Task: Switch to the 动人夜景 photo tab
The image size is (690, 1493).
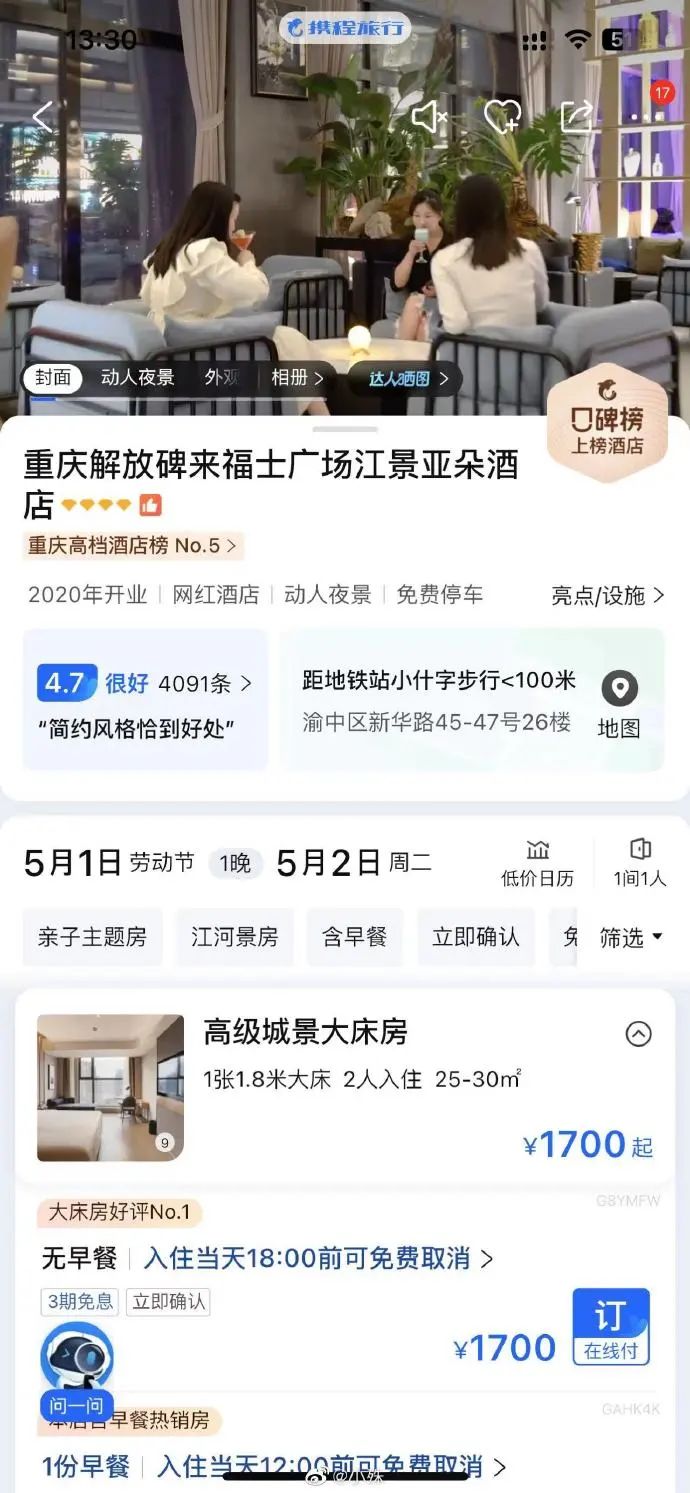Action: pos(138,378)
